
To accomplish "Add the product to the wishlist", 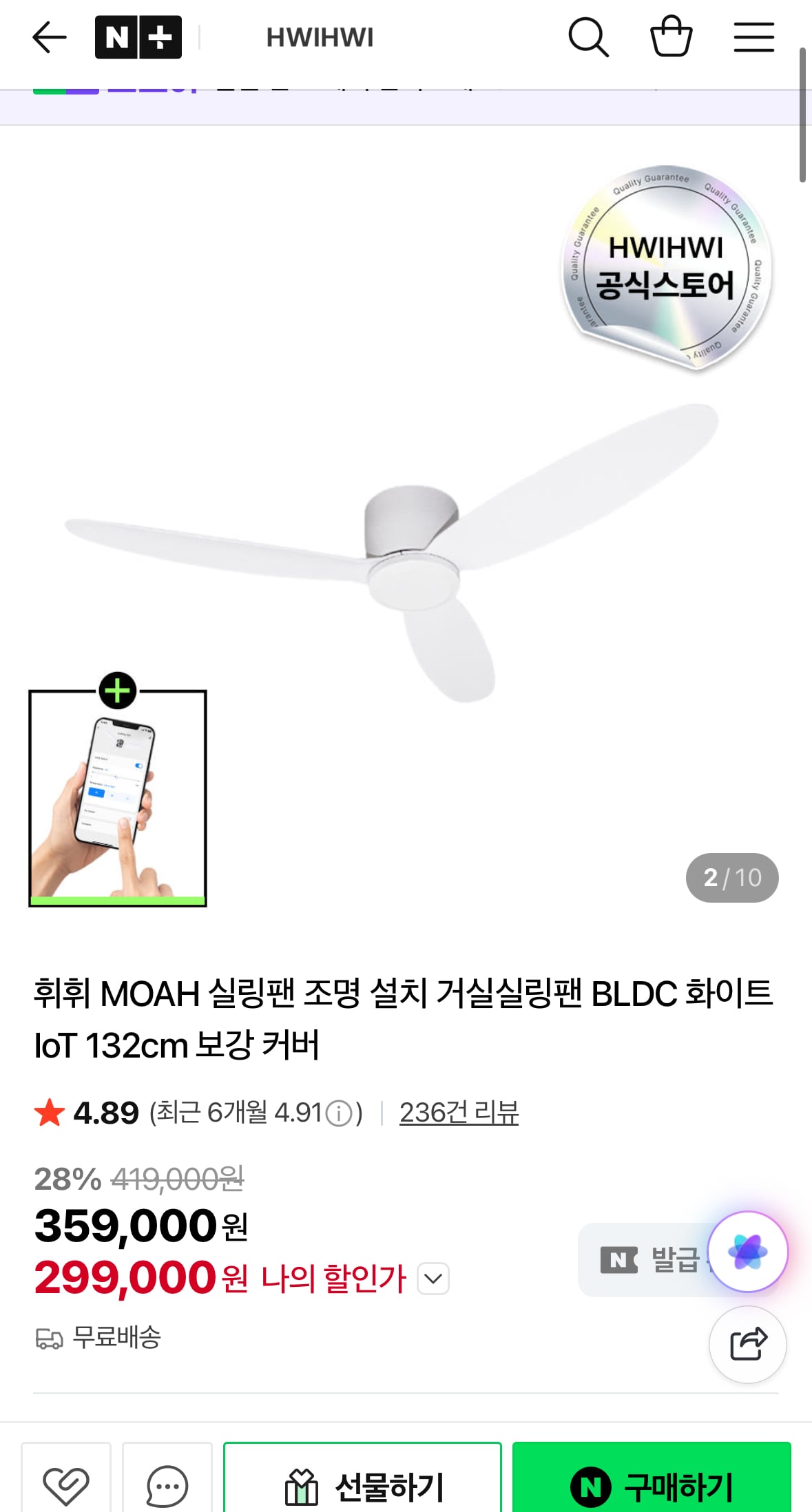I will pyautogui.click(x=66, y=1484).
